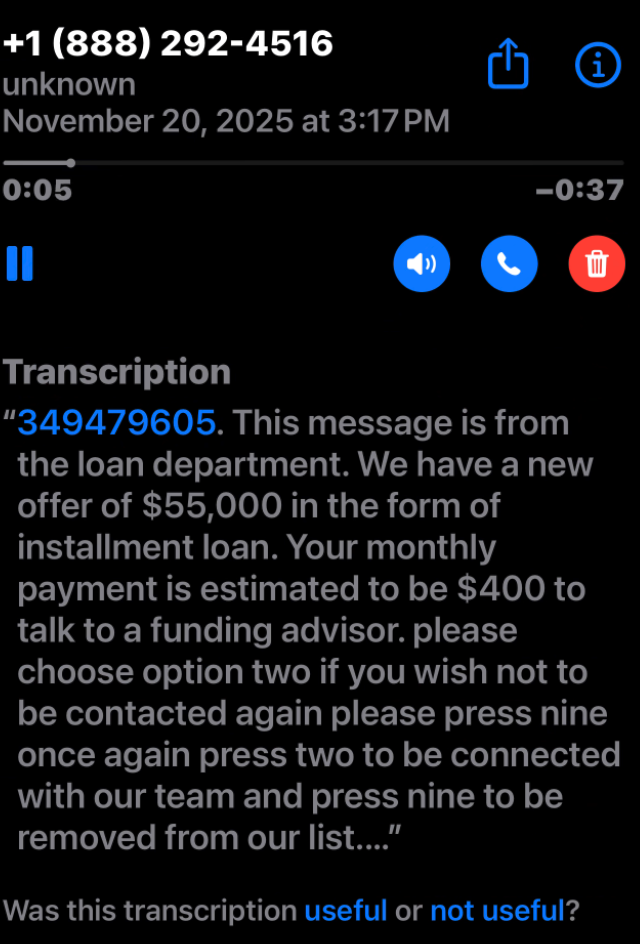The width and height of the screenshot is (640, 944).
Task: Delete this voicemail
Action: (596, 264)
